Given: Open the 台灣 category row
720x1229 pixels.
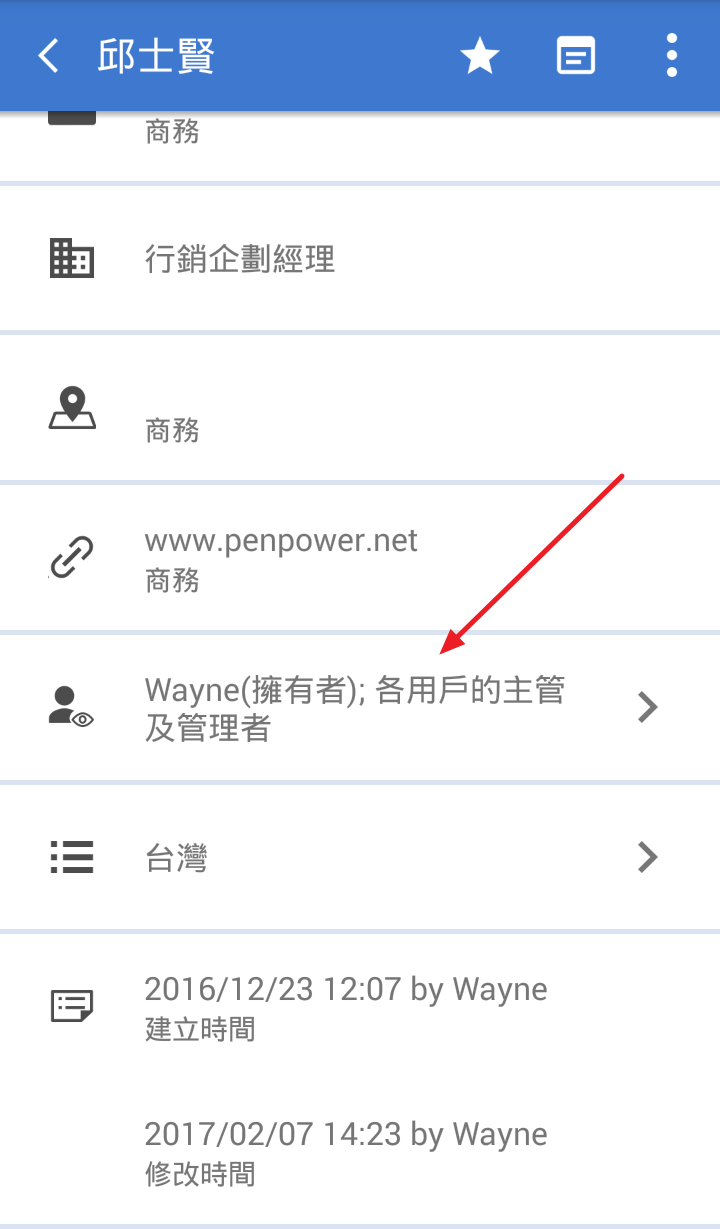Looking at the screenshot, I should pos(360,858).
